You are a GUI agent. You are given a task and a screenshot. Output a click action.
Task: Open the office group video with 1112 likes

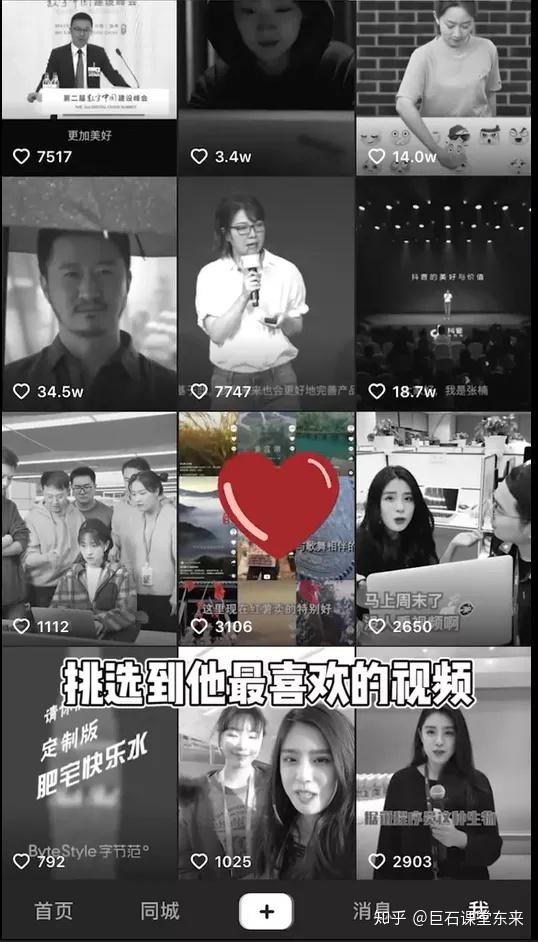[89, 529]
